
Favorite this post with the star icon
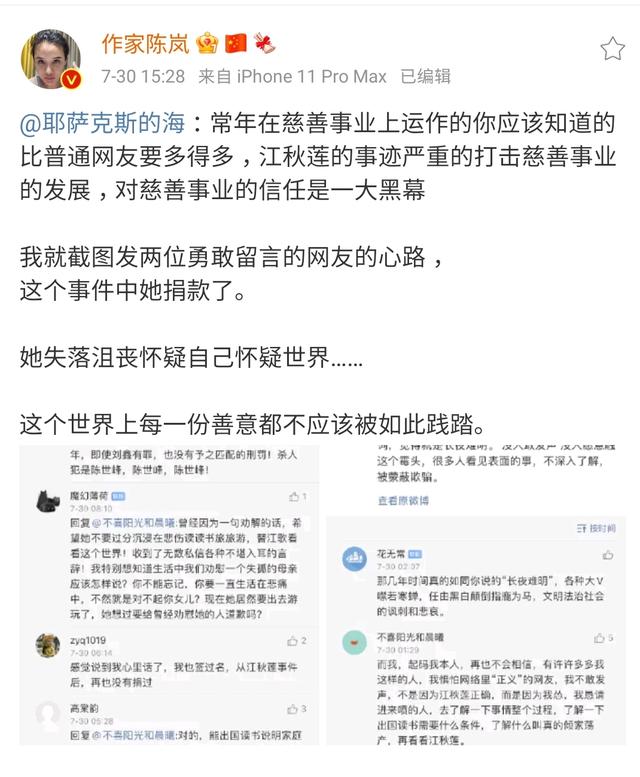(611, 49)
